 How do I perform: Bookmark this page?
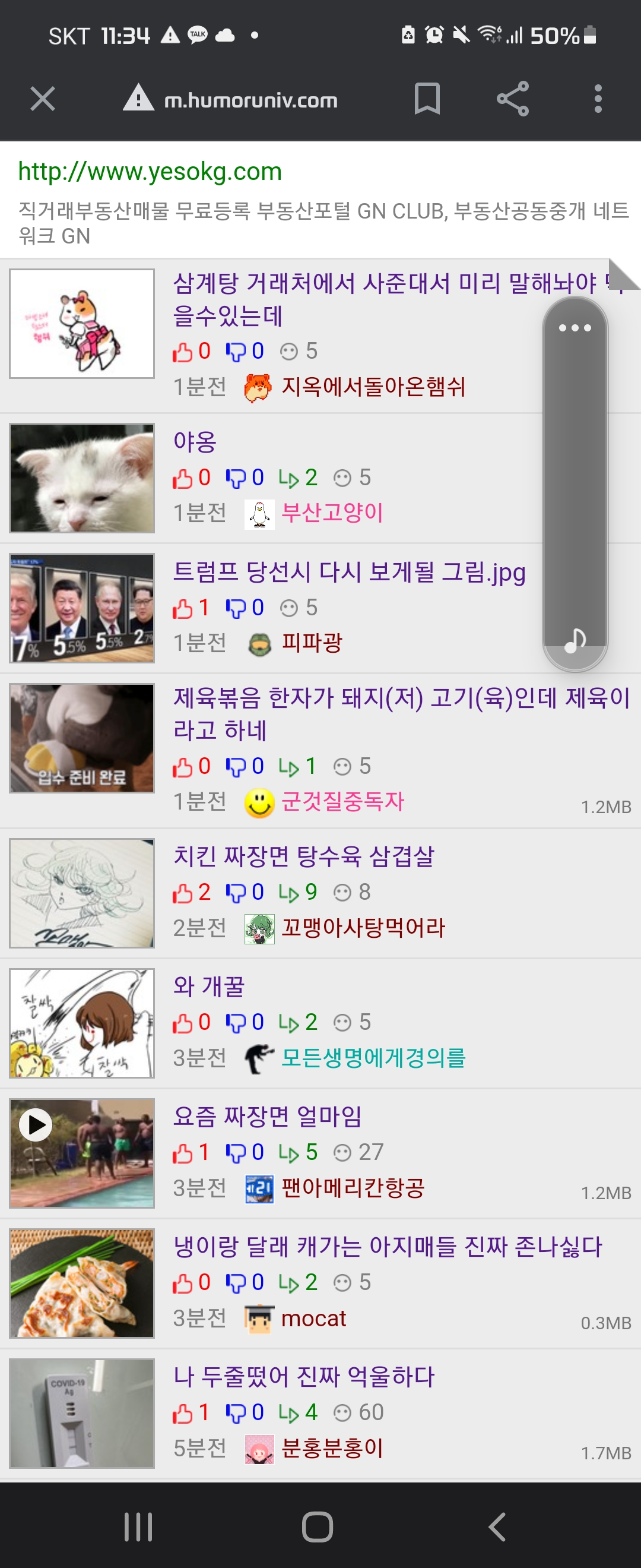pos(427,99)
